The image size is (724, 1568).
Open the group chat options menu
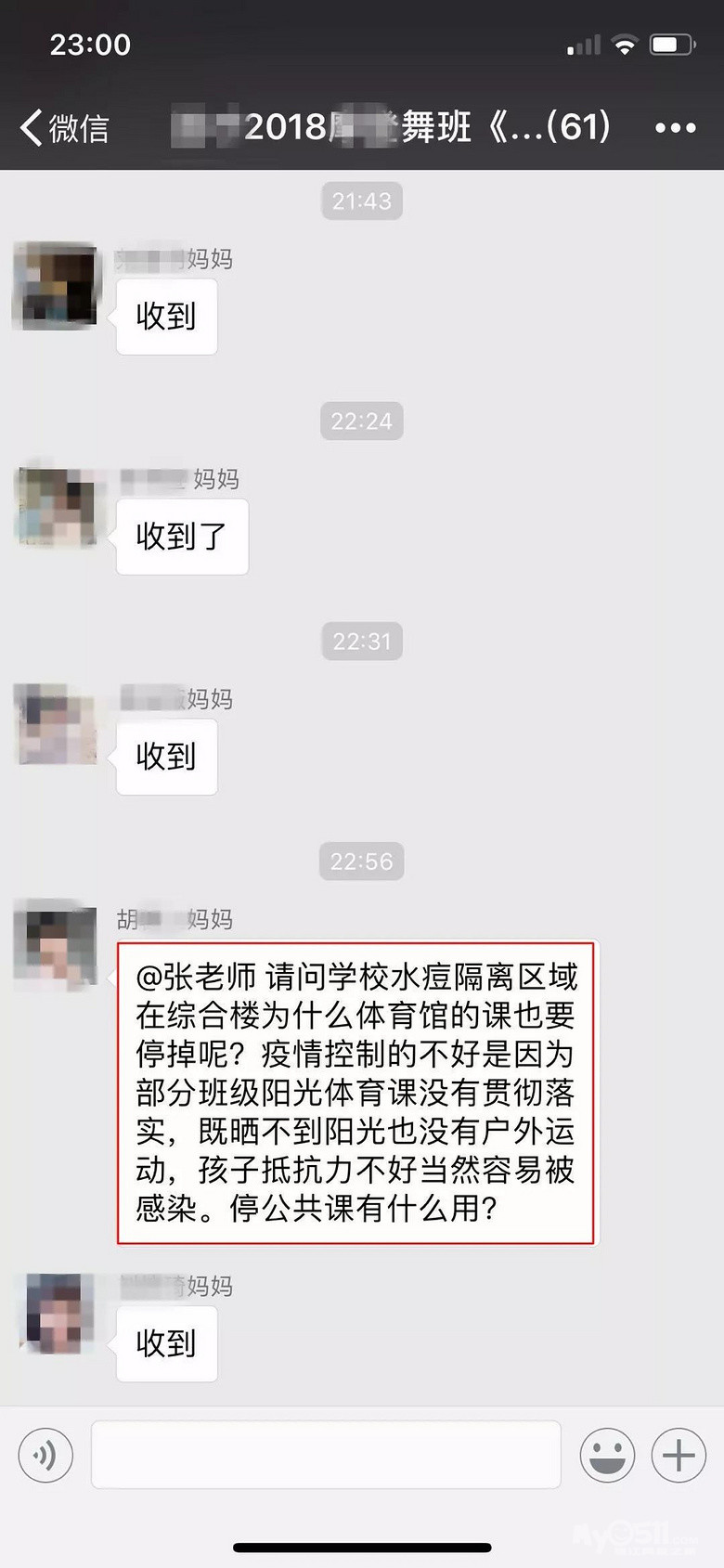[675, 128]
